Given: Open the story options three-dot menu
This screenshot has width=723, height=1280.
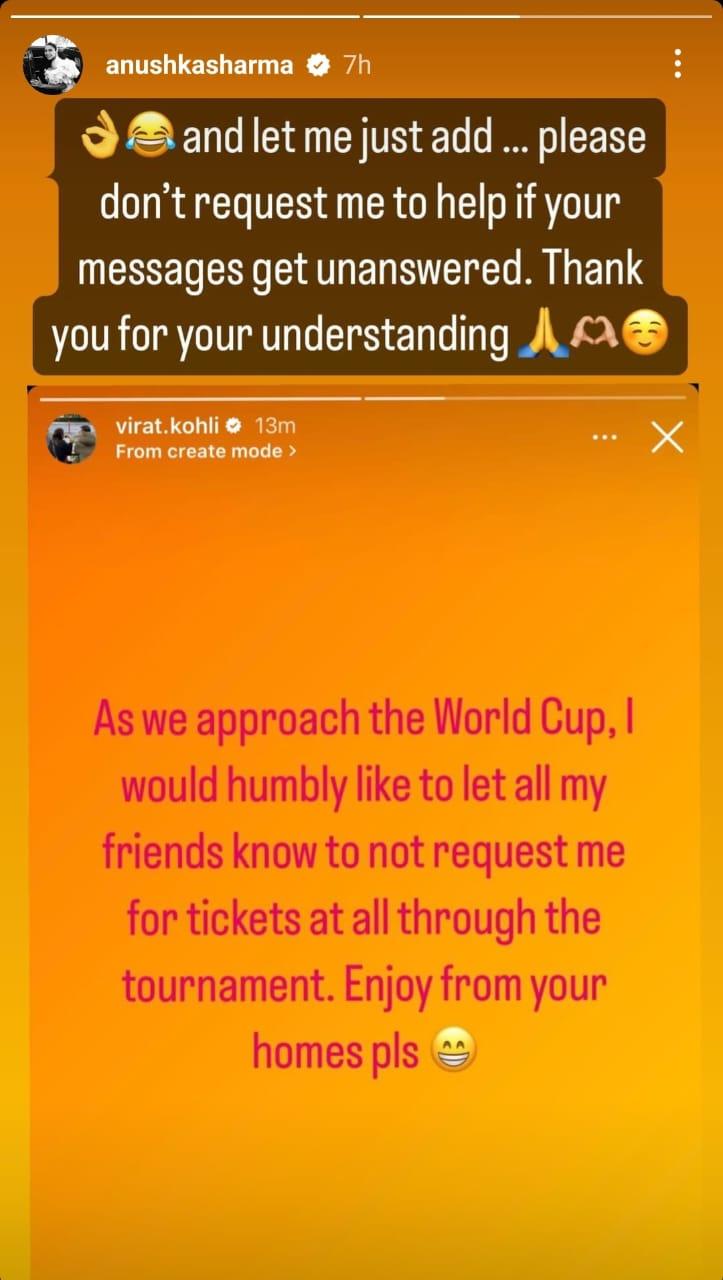Looking at the screenshot, I should click(x=678, y=64).
